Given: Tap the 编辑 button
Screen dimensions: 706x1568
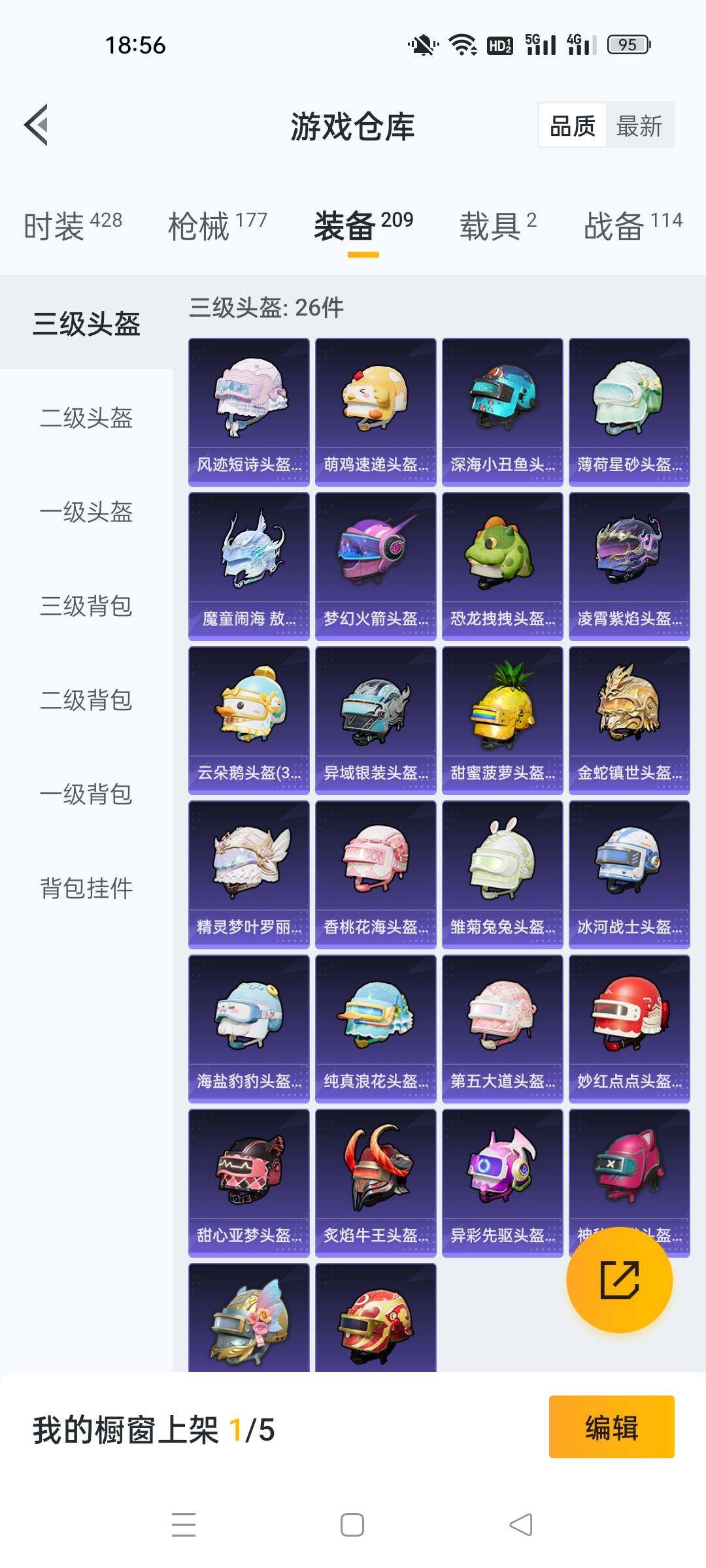Looking at the screenshot, I should pyautogui.click(x=611, y=1428).
